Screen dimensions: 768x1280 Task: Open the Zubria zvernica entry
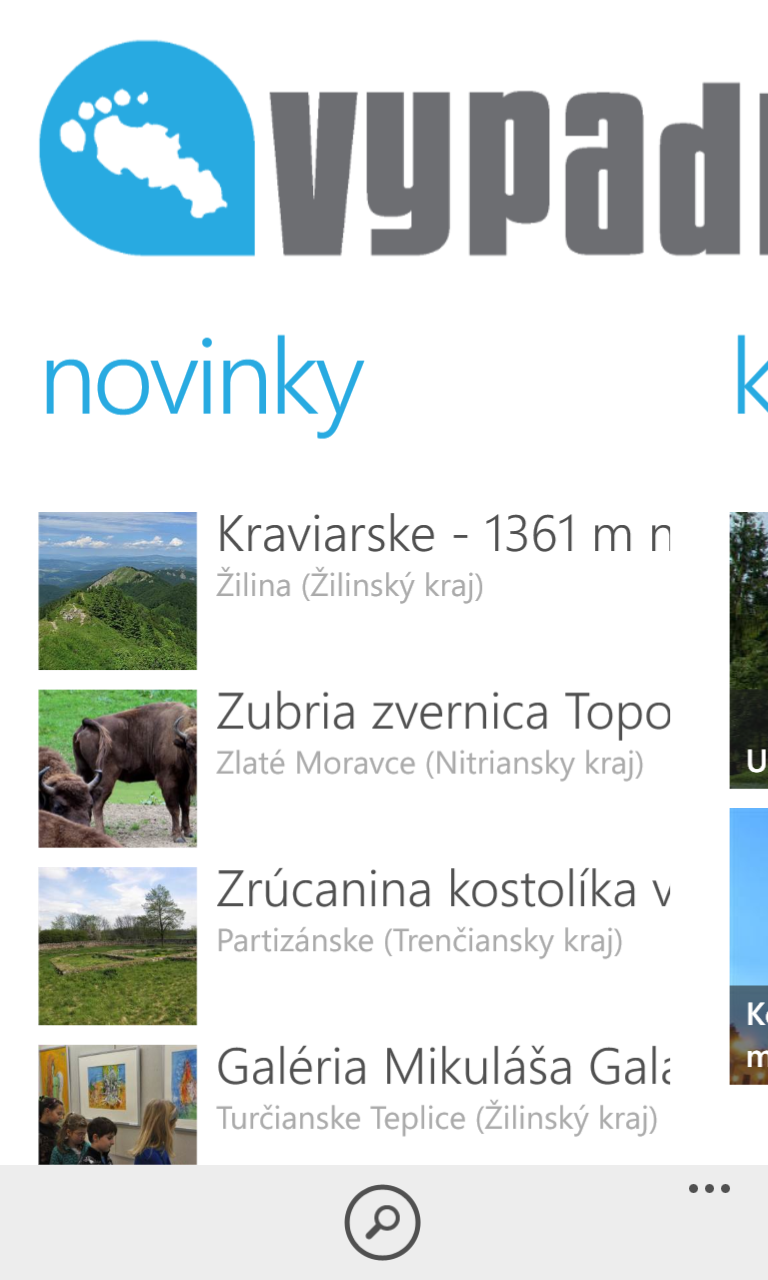(354, 768)
